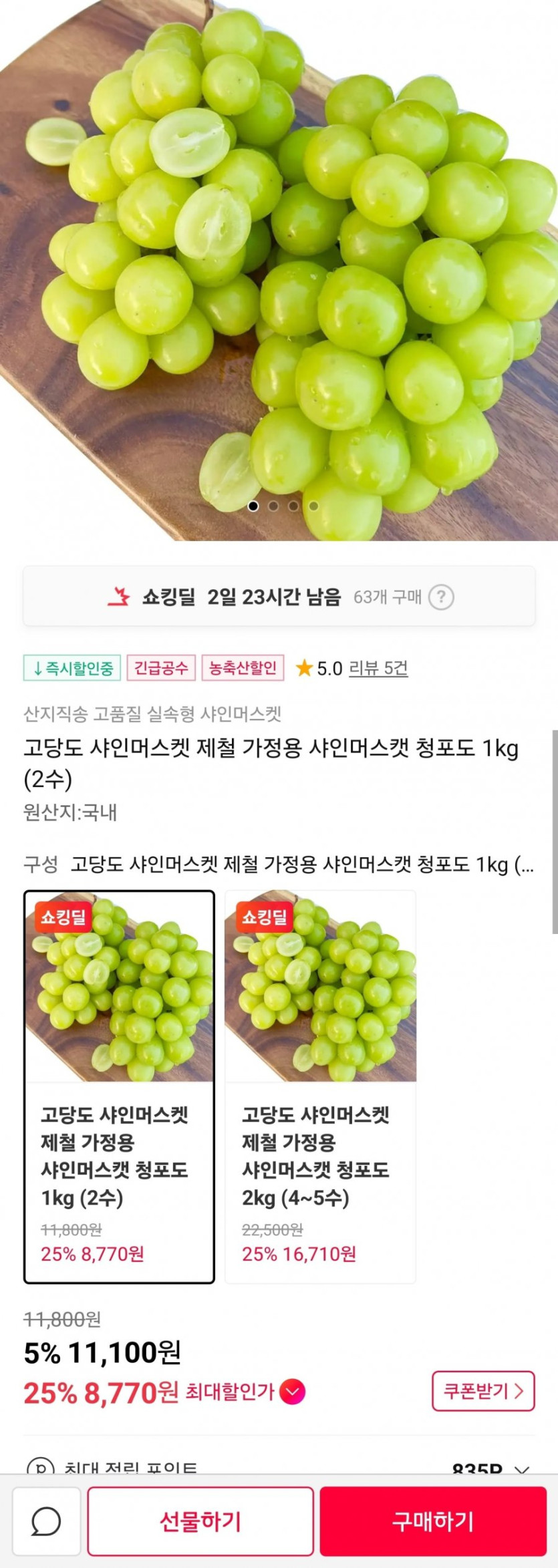Open the 쇼킹딜 time-remaining banner

pos(267,597)
